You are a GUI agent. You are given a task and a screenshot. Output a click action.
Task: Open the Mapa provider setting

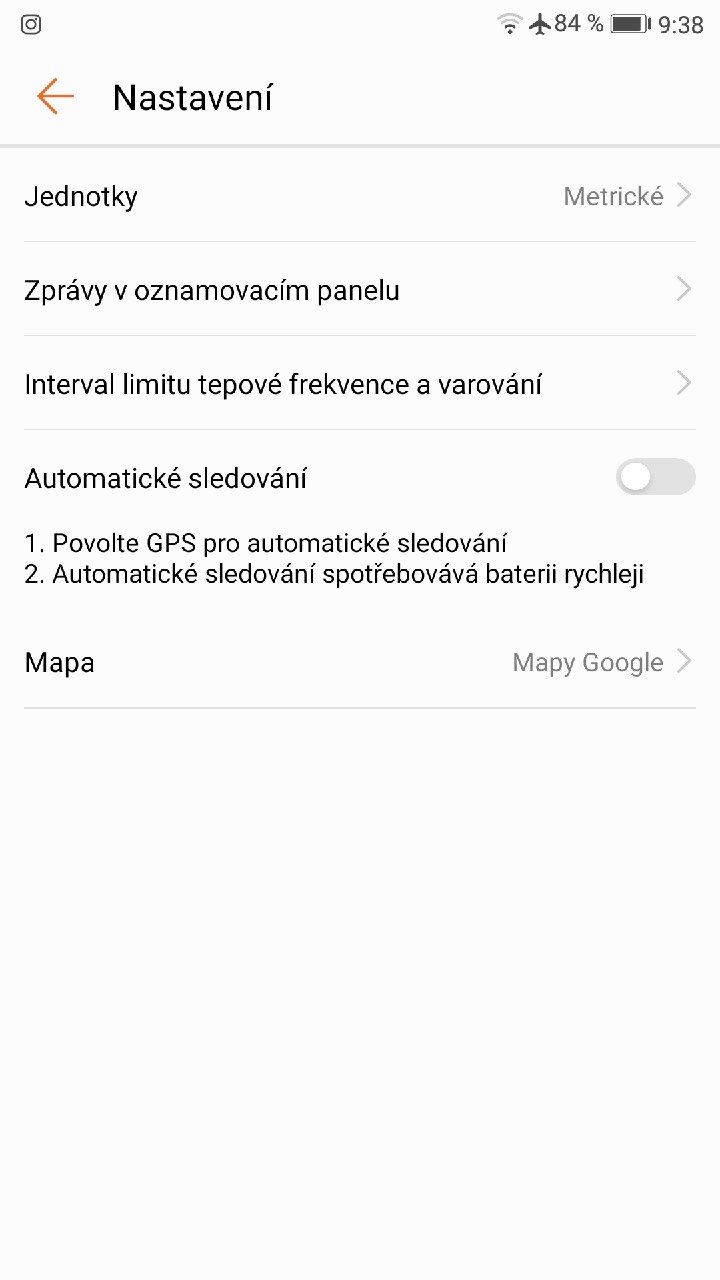[x=359, y=662]
